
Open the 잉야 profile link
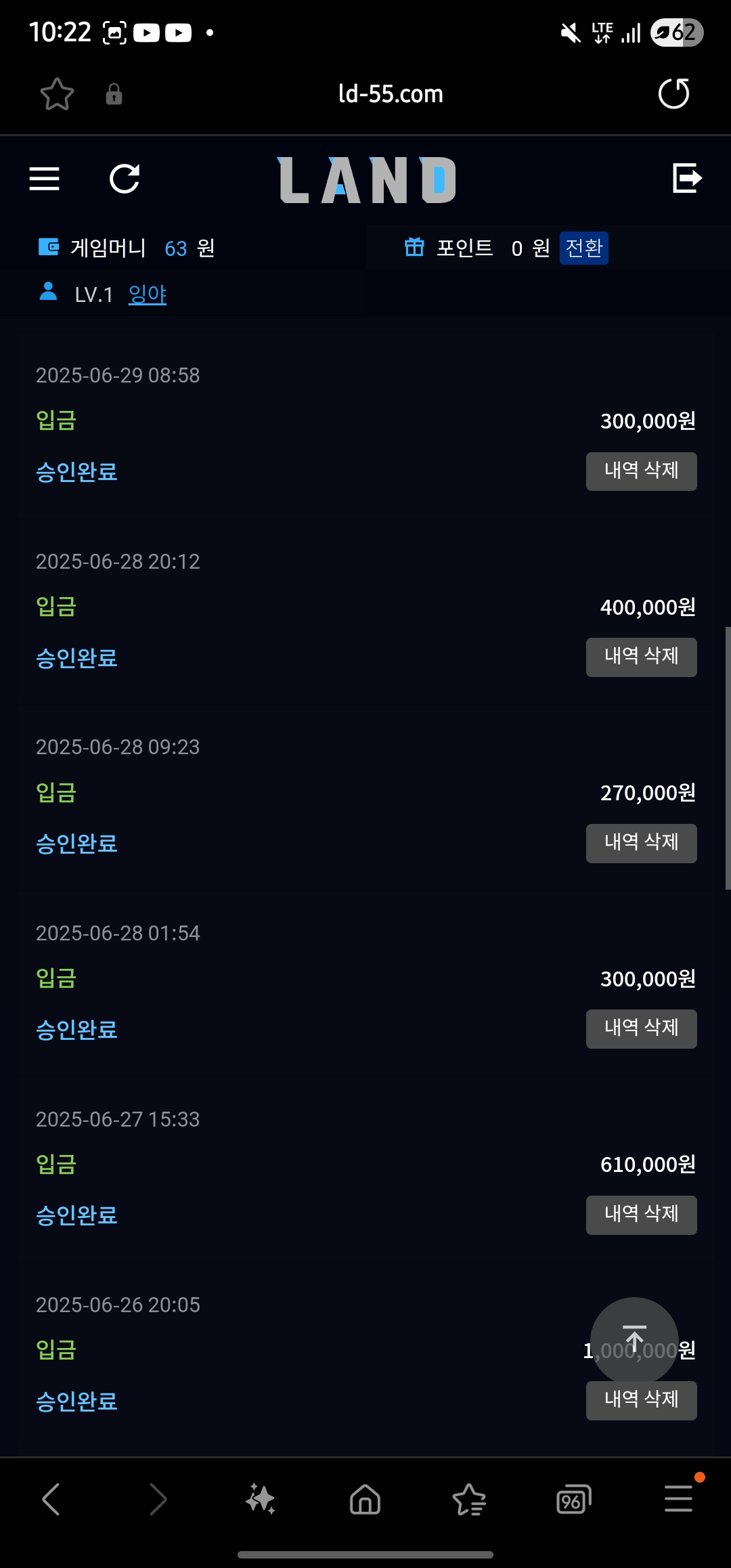tap(148, 294)
